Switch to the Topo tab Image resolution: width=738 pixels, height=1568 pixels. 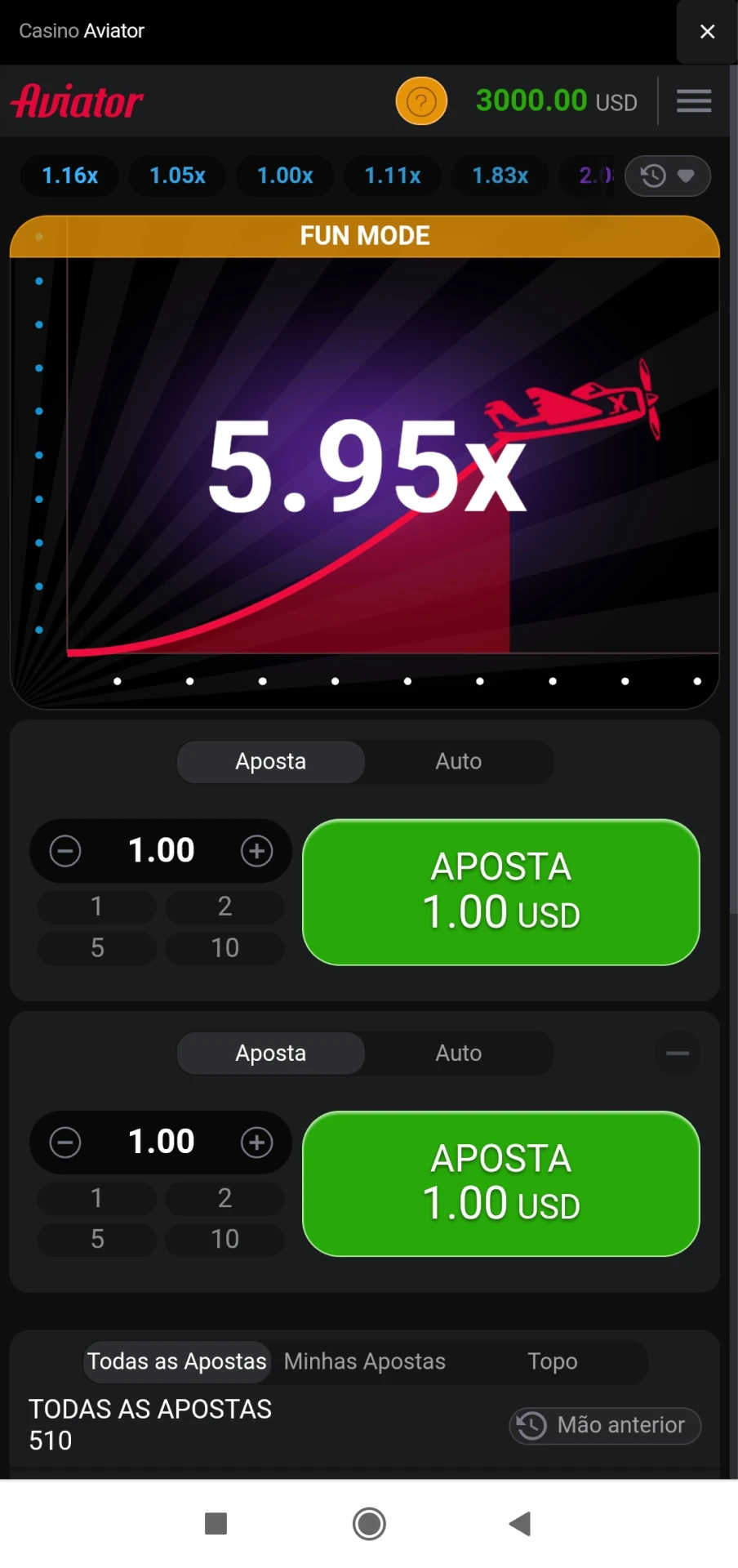coord(551,1361)
